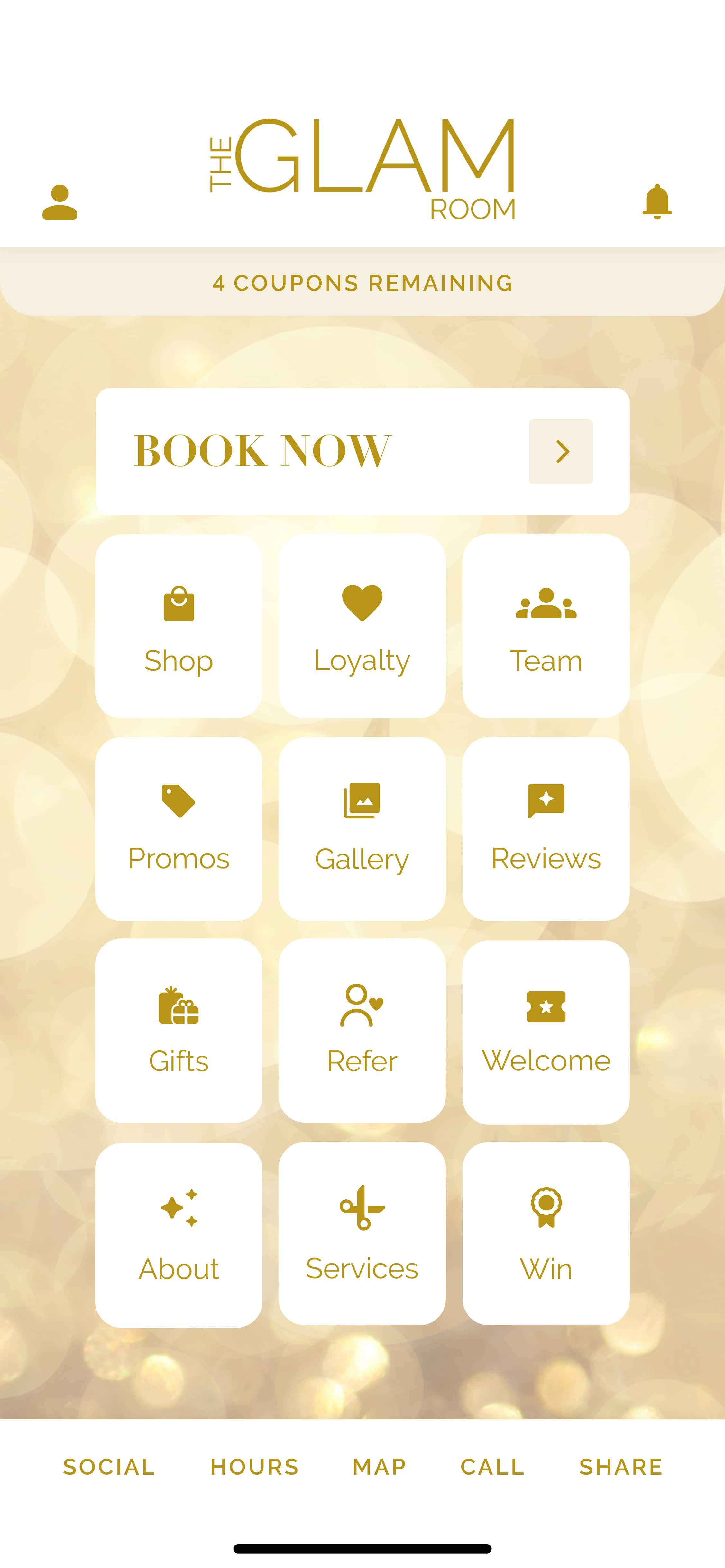This screenshot has height=1568, width=725.
Task: Open the About tile
Action: tap(179, 1235)
